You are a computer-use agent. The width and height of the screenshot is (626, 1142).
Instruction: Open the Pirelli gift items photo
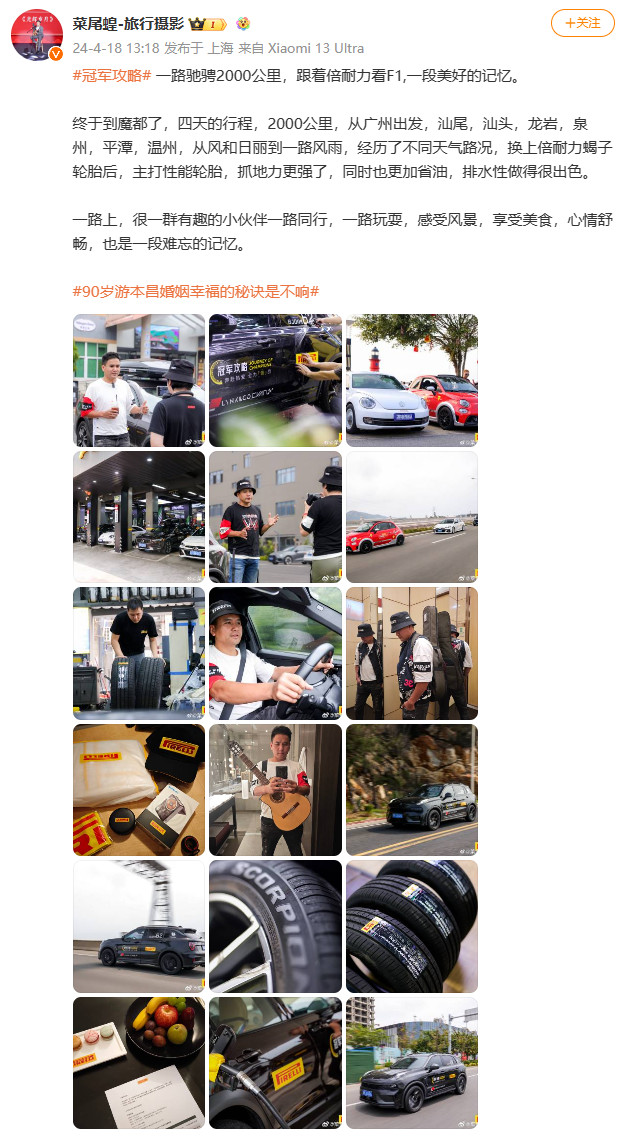[x=139, y=789]
